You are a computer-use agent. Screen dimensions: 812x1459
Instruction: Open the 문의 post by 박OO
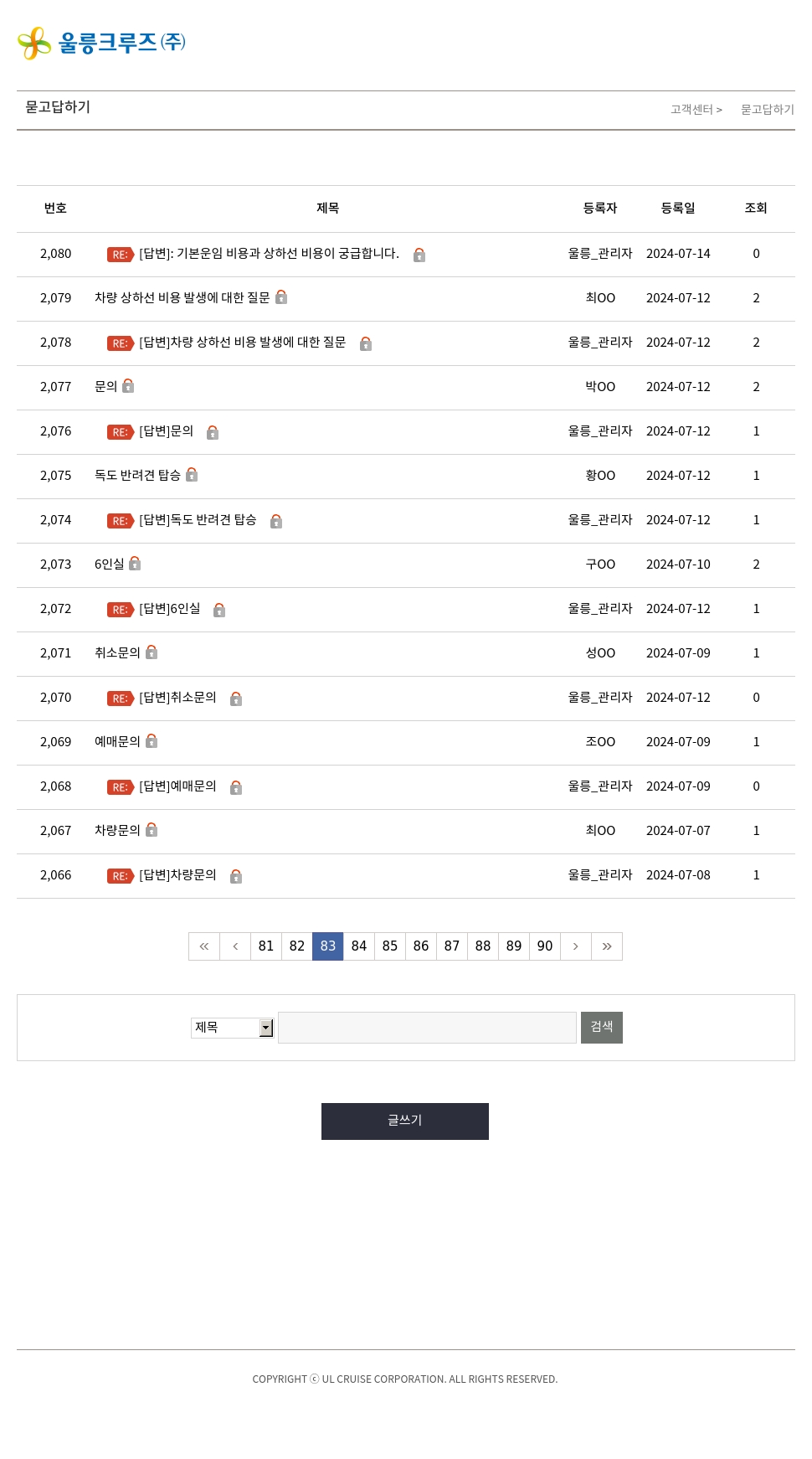click(x=105, y=387)
